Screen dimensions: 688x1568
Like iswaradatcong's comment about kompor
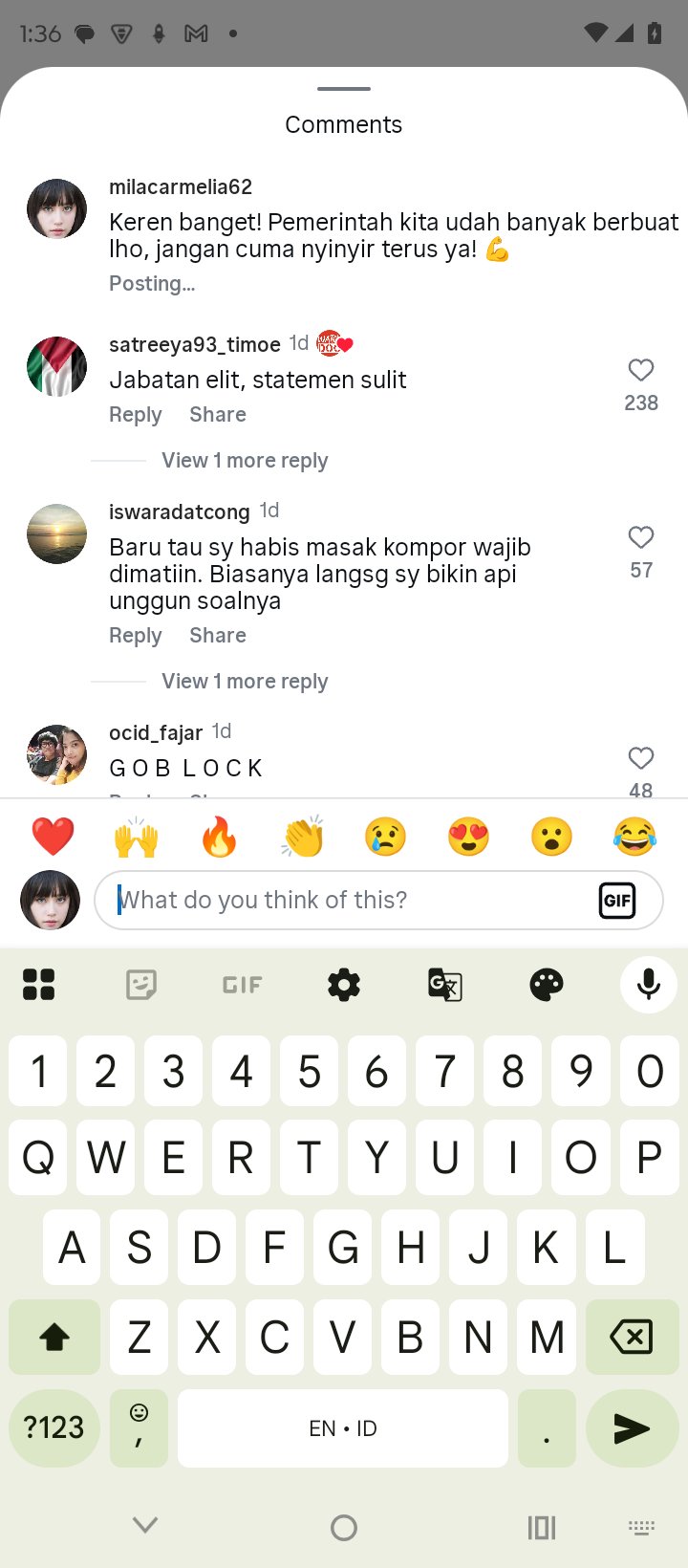click(641, 537)
